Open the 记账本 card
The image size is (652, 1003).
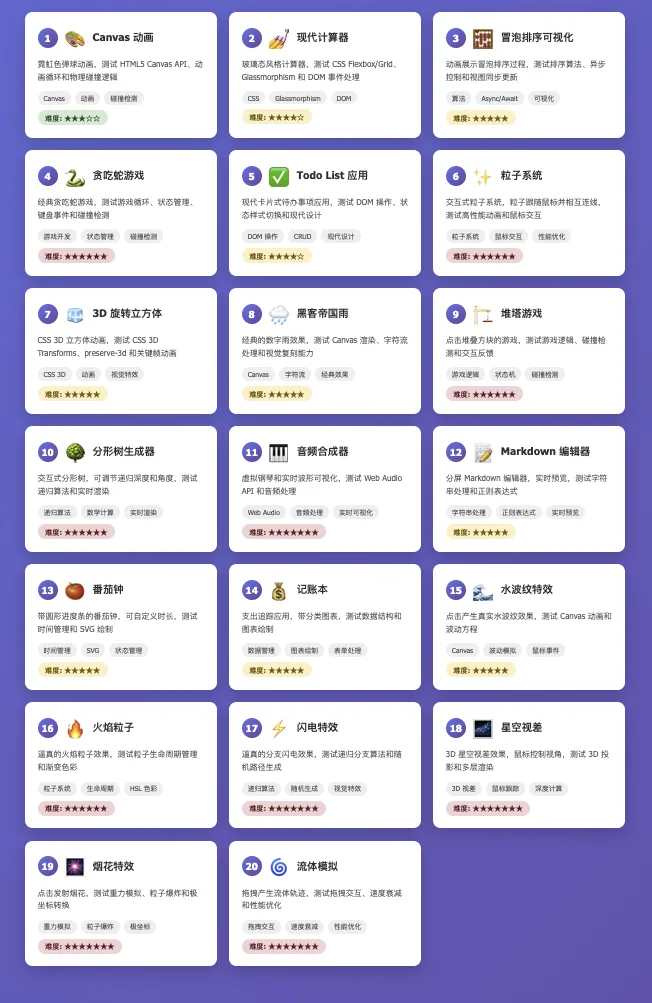325,627
